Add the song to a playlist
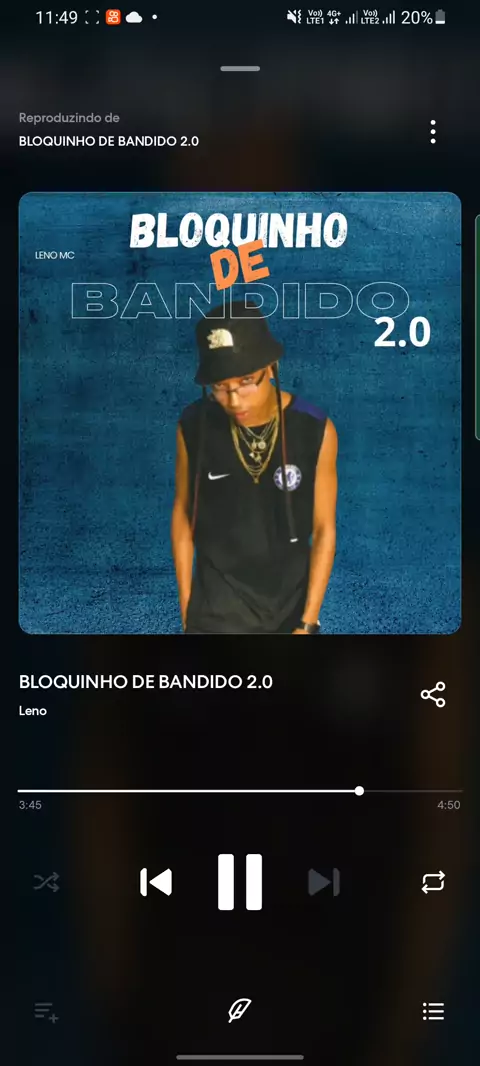Screen dimensions: 480x1066 47,1012
